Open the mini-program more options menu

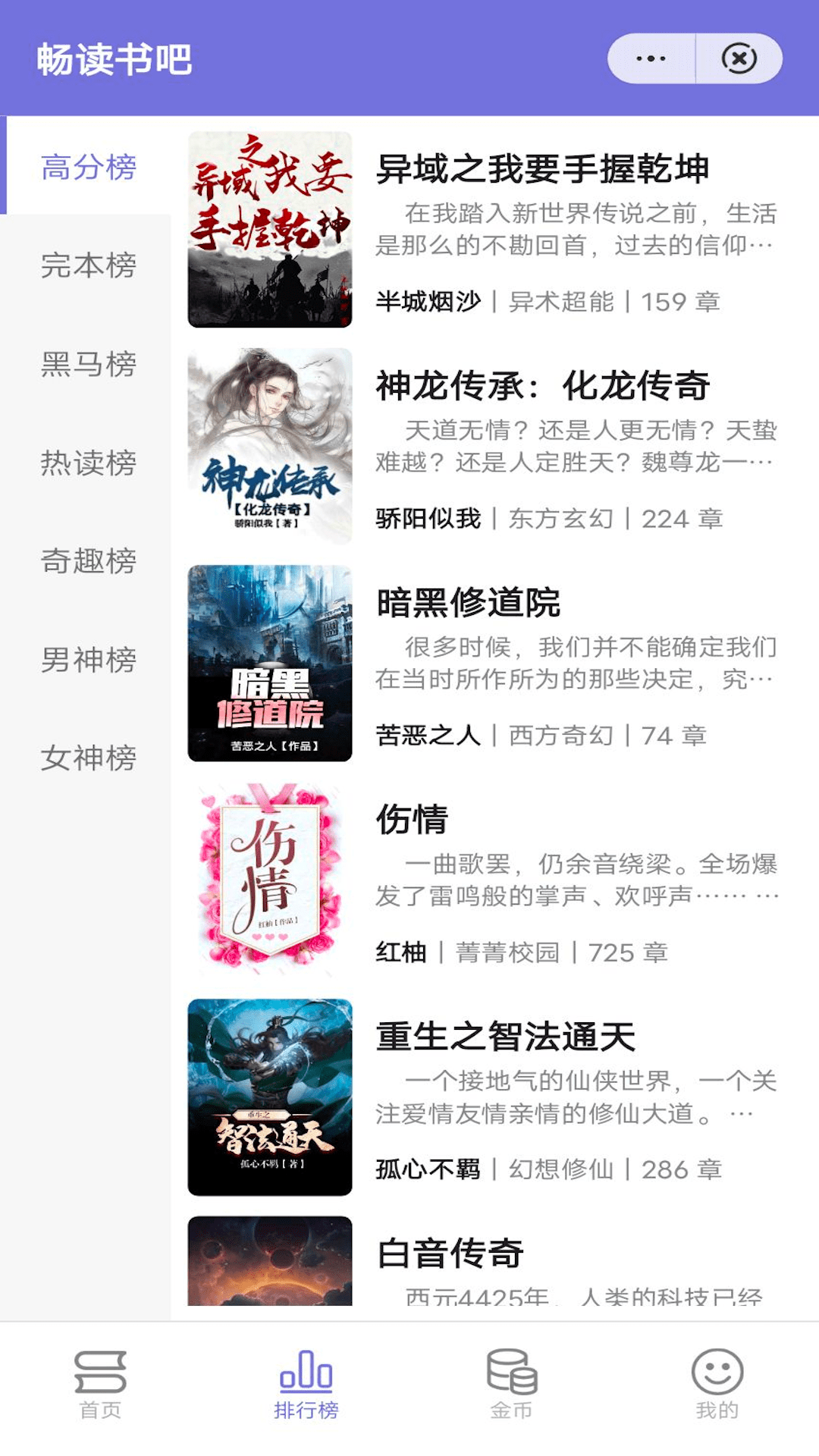click(x=651, y=58)
